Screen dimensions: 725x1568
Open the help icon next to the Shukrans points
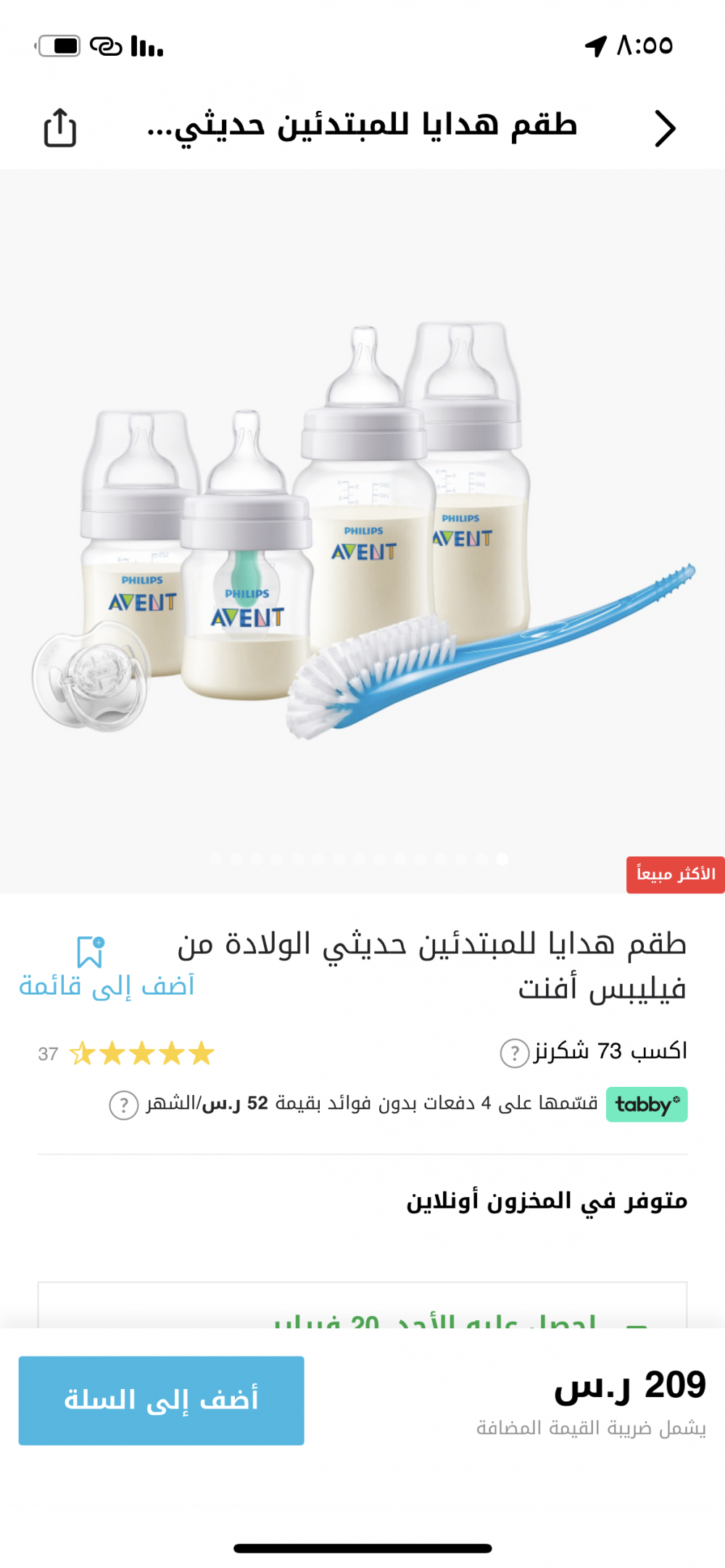(x=514, y=1053)
